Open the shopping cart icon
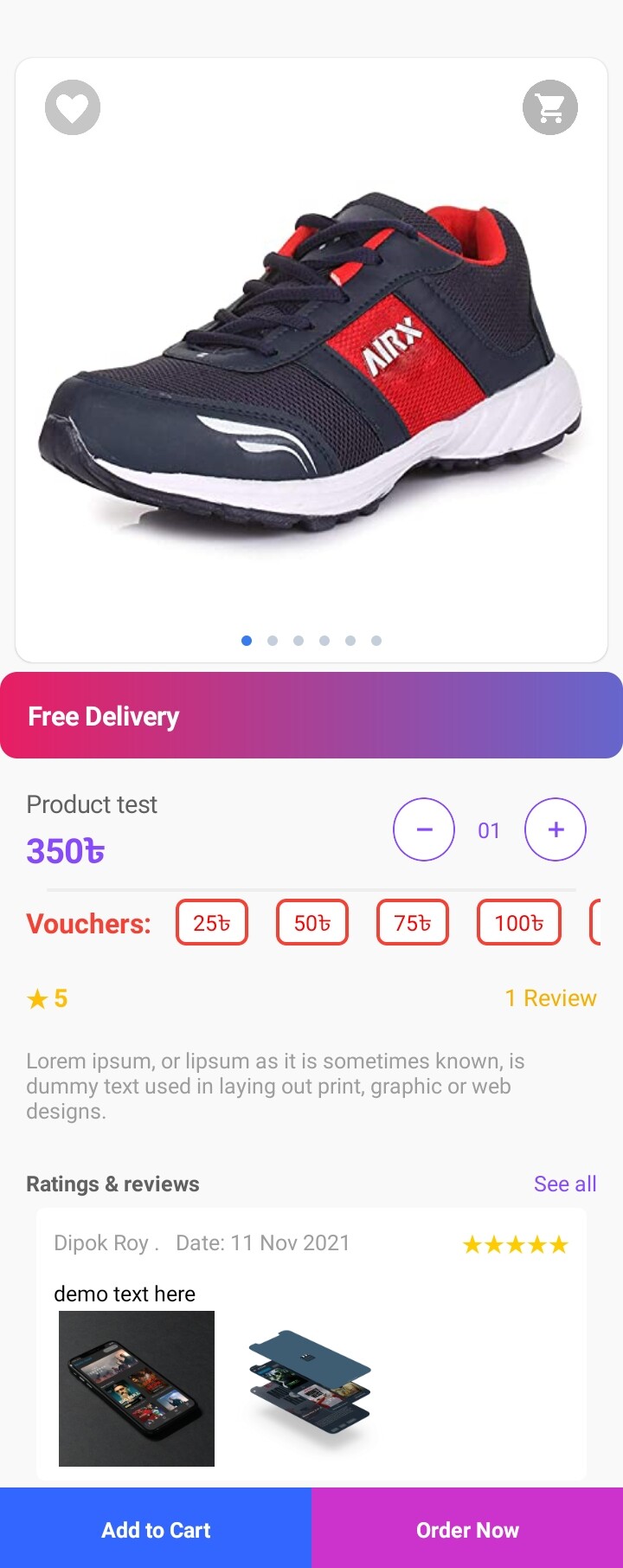Viewport: 623px width, 1568px height. pos(550,107)
